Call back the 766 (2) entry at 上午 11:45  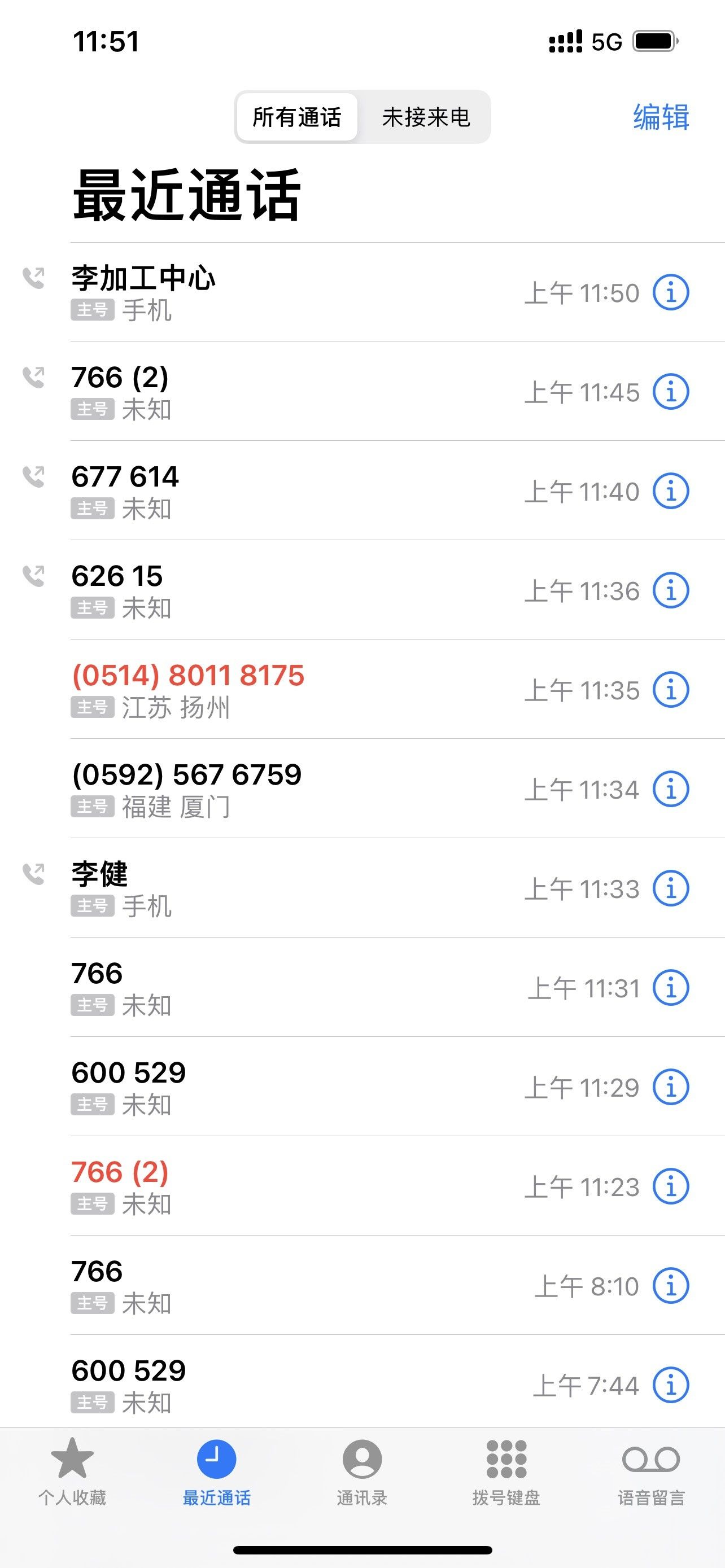tap(243, 391)
